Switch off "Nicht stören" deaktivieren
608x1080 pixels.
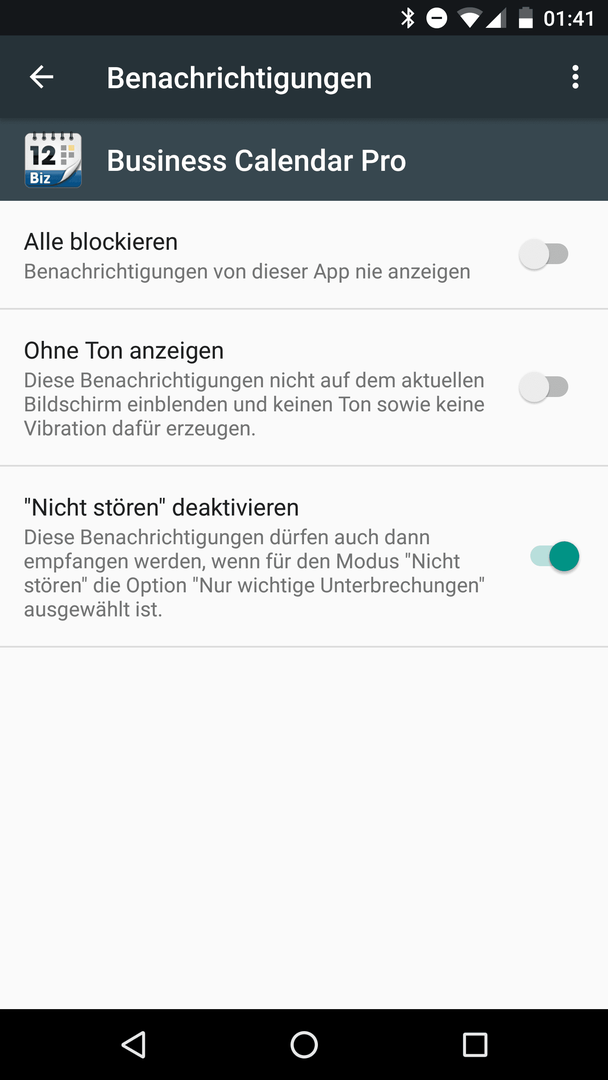point(554,556)
